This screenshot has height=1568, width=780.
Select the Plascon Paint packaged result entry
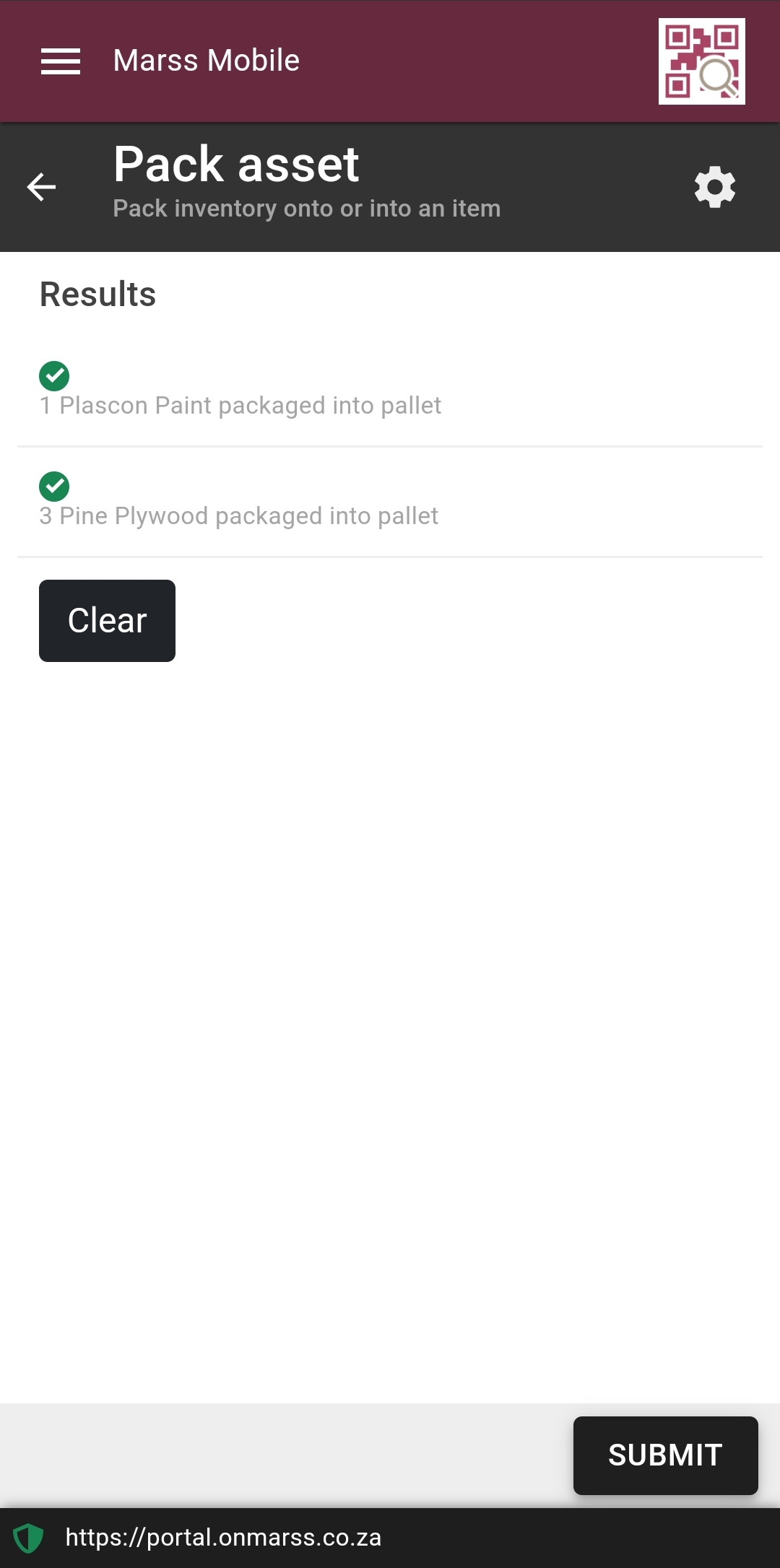(240, 405)
